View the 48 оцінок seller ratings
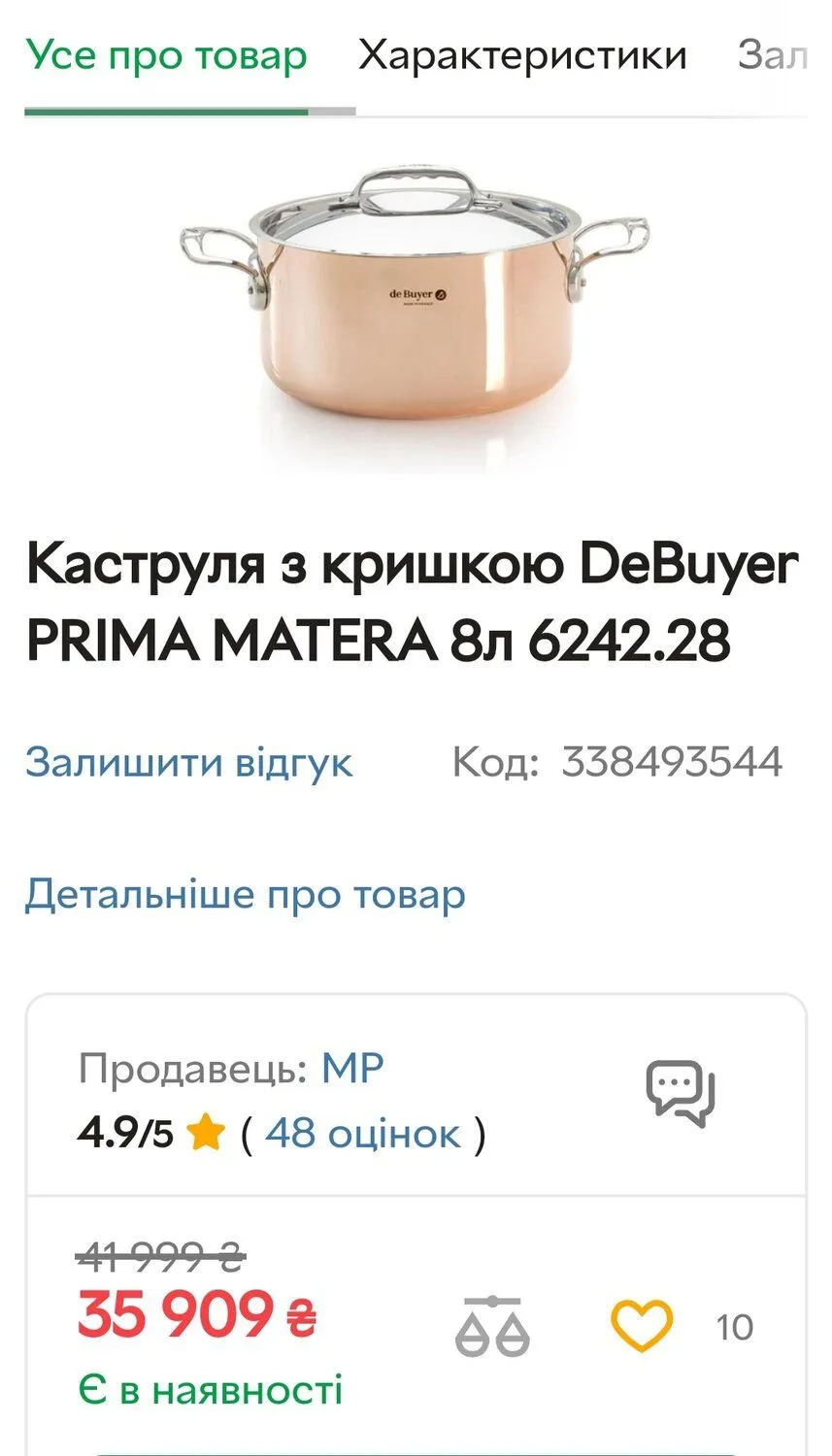 click(x=363, y=1133)
